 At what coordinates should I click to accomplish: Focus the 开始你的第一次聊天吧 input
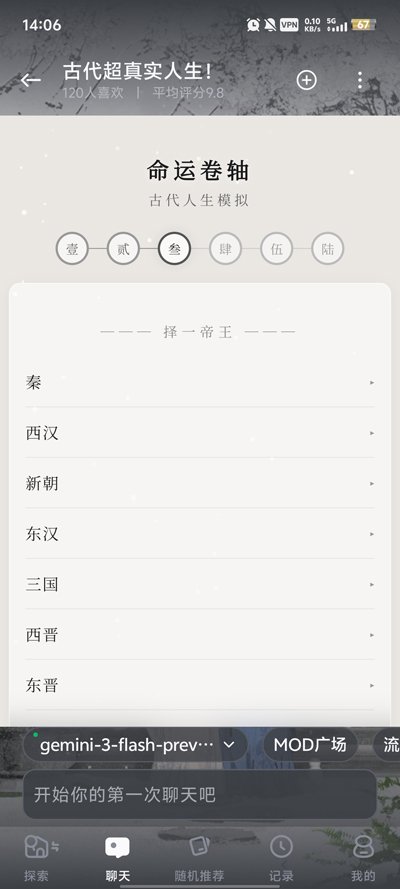pos(200,794)
